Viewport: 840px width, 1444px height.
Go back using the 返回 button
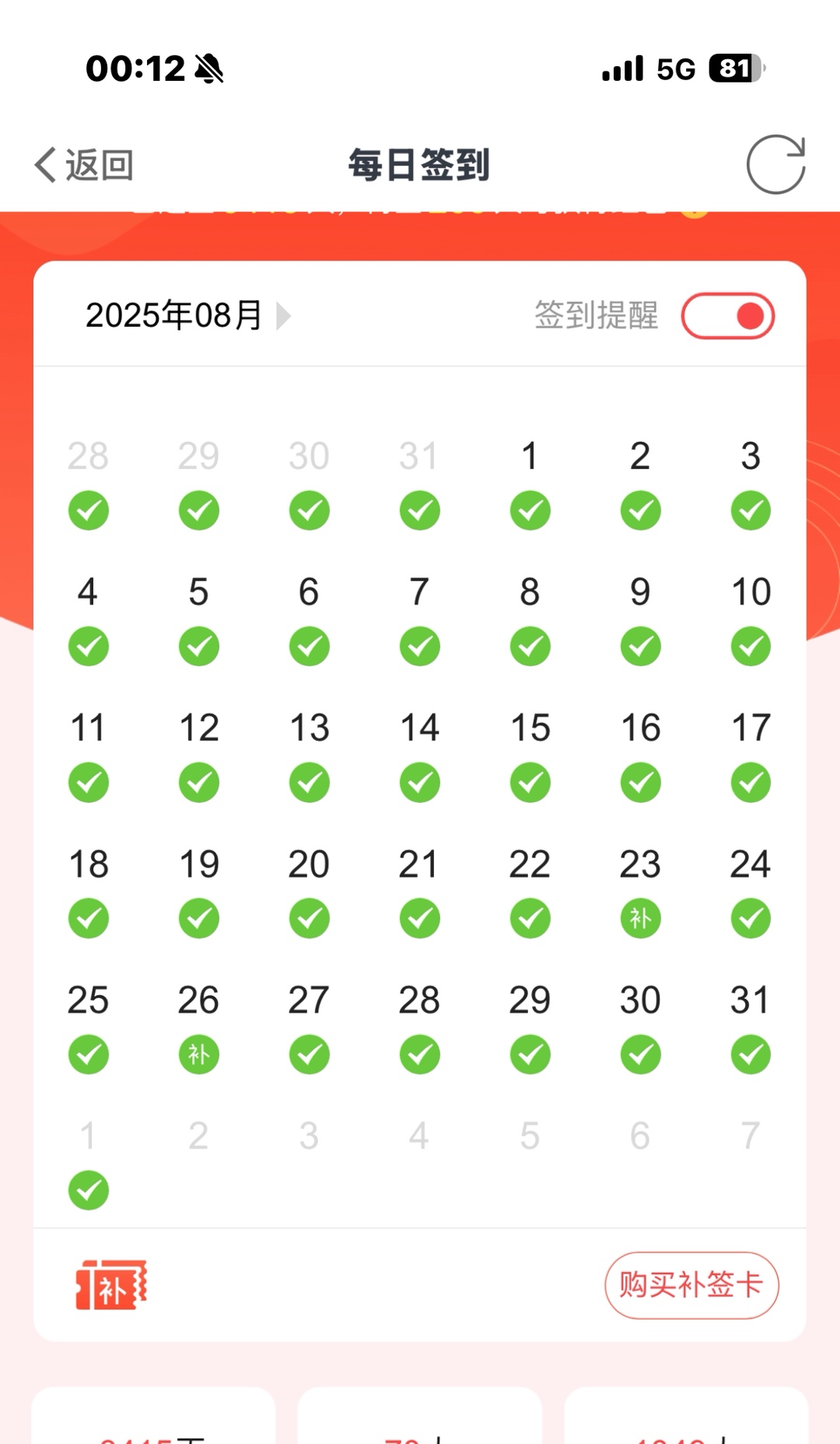(84, 165)
